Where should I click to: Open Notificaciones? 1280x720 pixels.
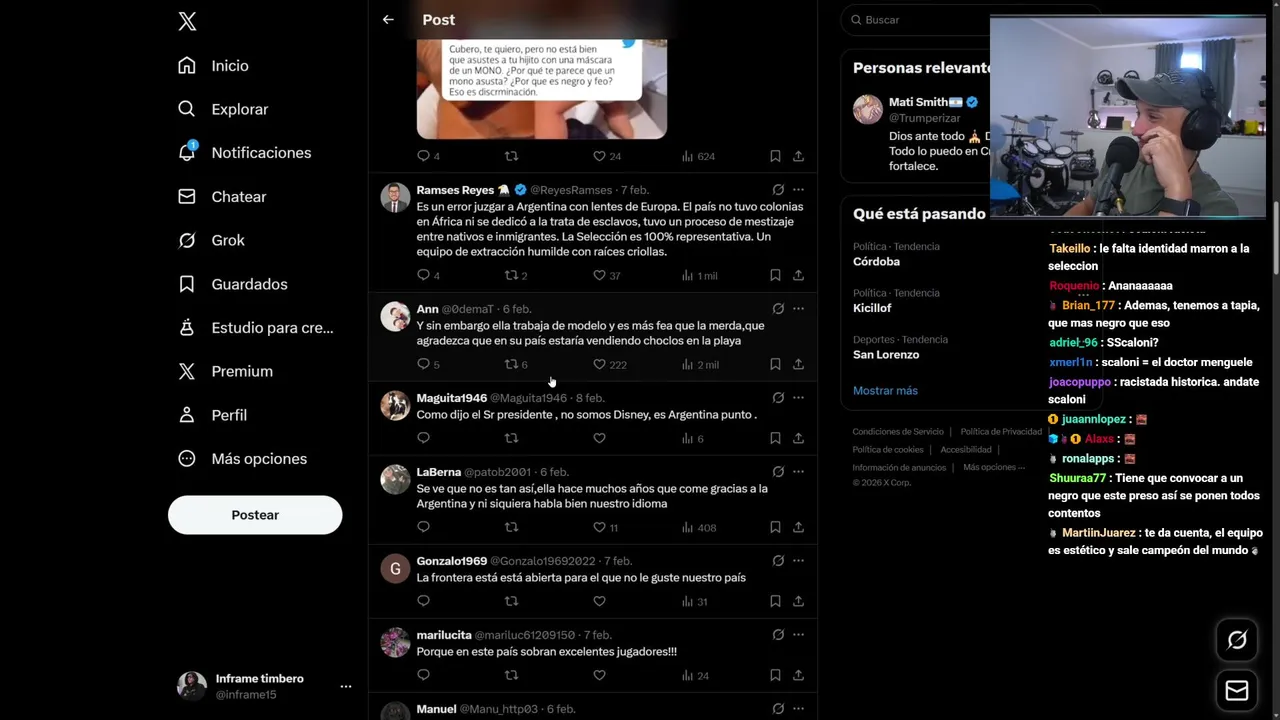tap(260, 153)
